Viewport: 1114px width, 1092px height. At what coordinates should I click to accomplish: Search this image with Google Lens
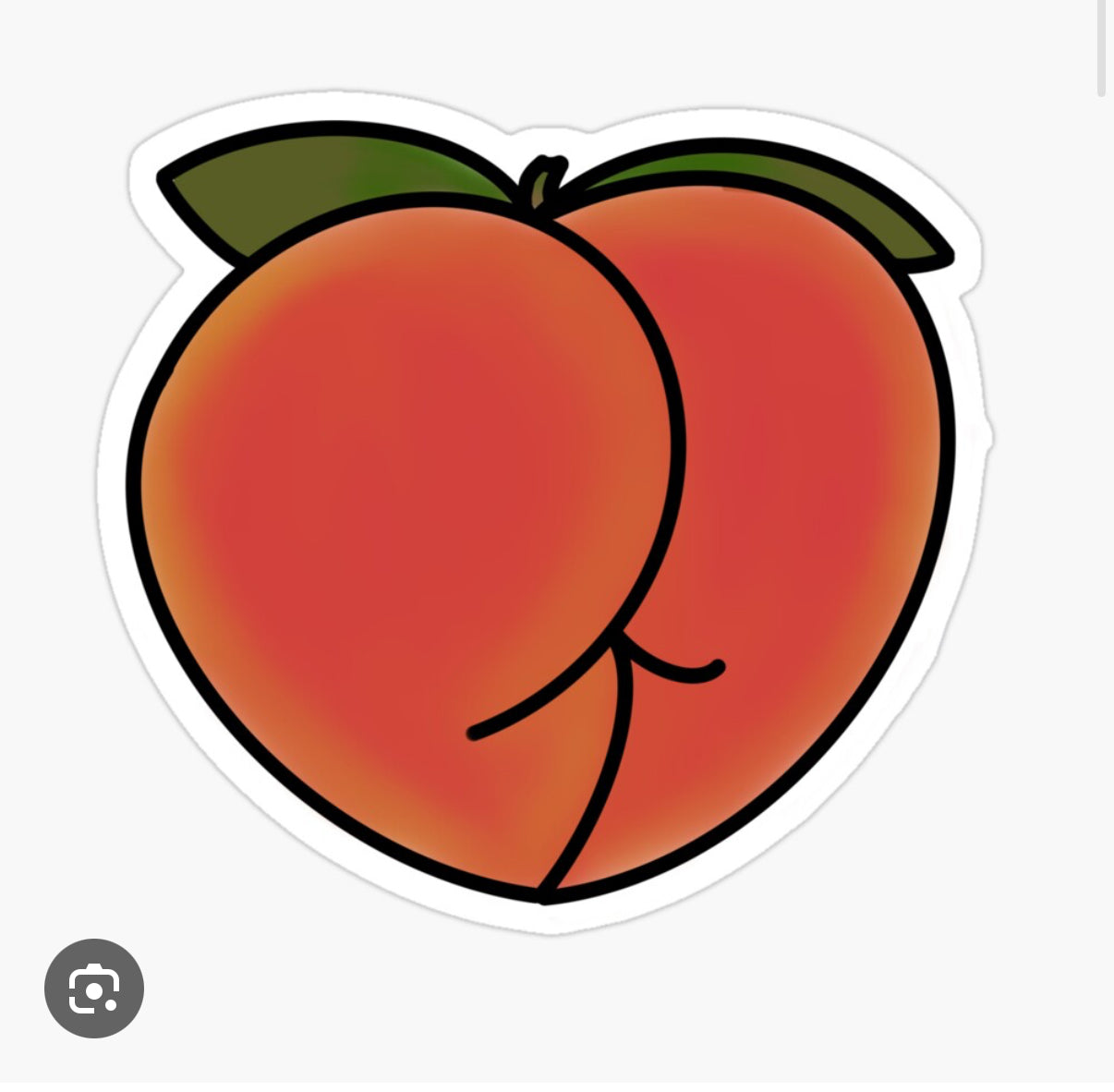(93, 989)
